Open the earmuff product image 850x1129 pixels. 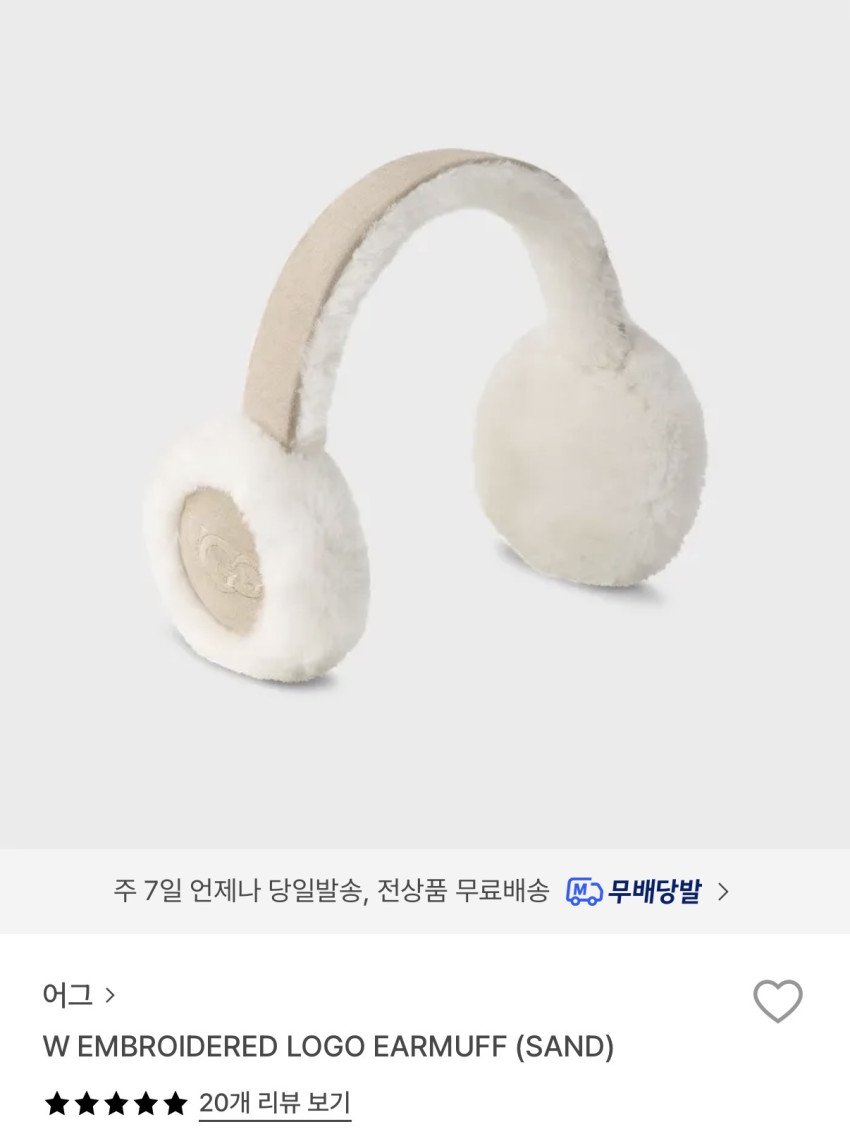tap(425, 420)
